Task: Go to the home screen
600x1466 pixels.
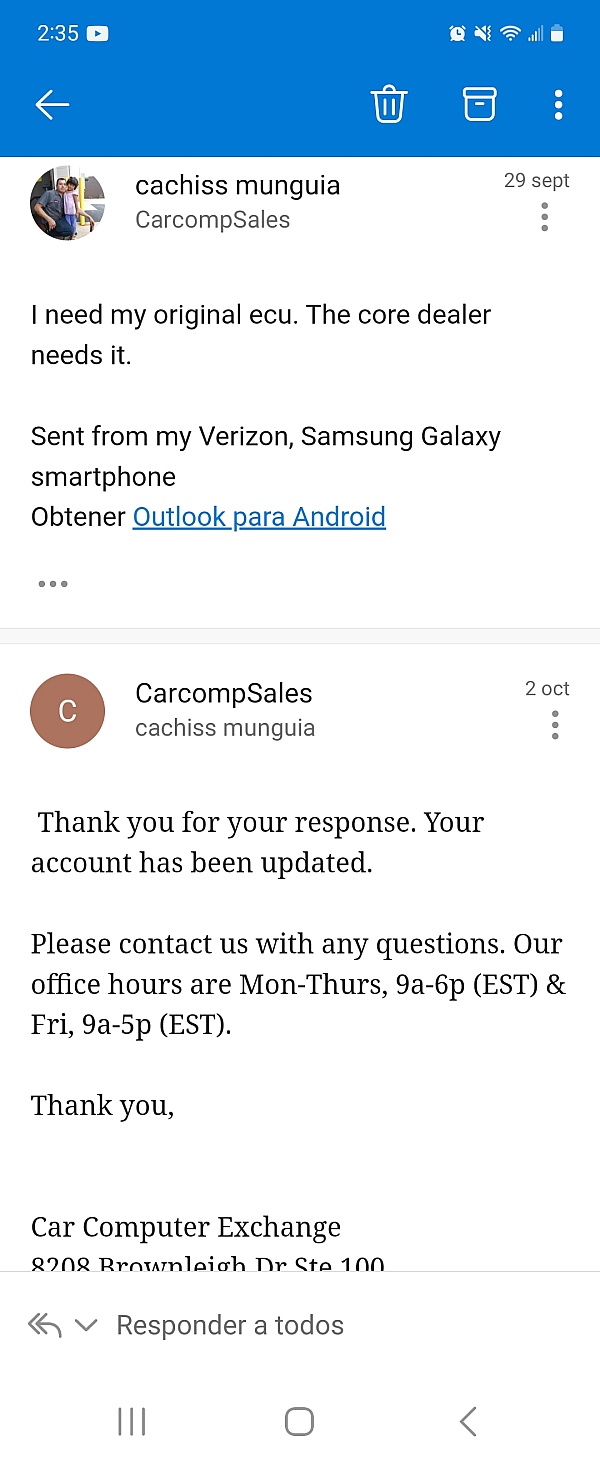Action: [x=299, y=1421]
